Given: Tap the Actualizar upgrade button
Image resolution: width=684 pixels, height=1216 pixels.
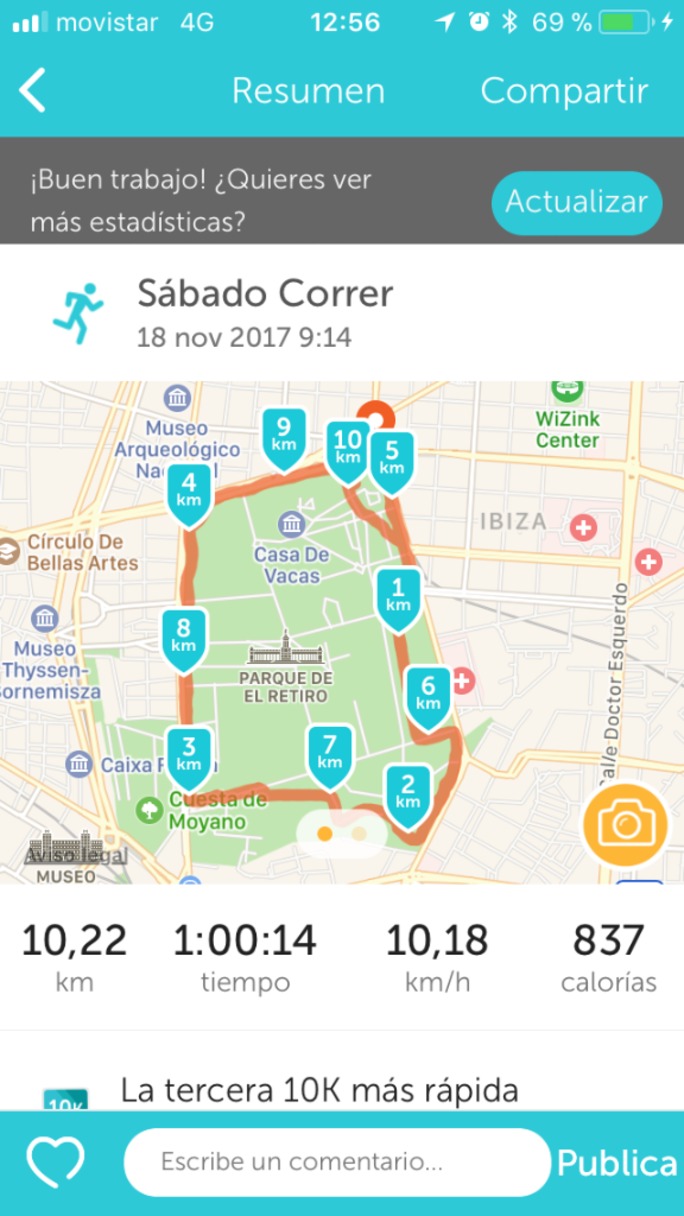Looking at the screenshot, I should tap(576, 202).
